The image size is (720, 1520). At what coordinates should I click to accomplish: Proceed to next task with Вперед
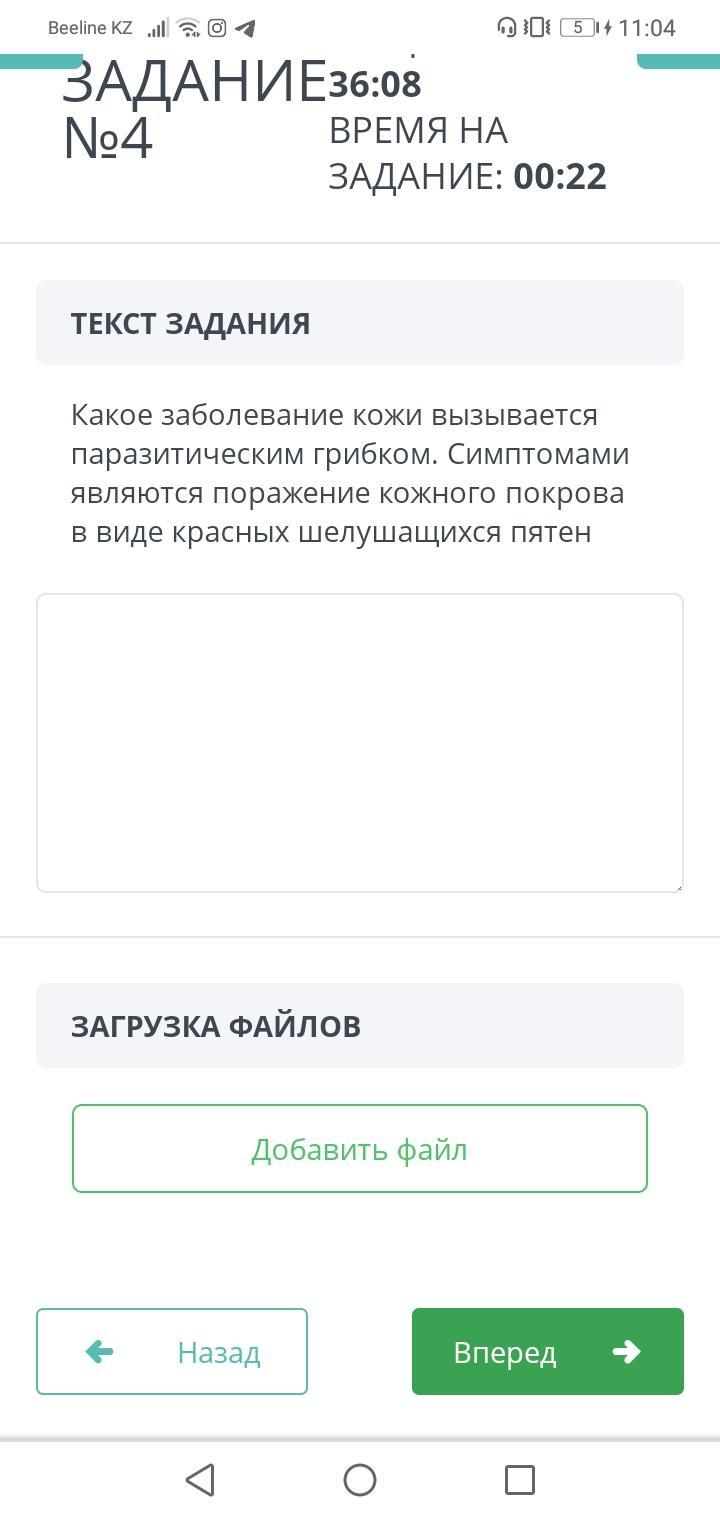coord(547,1351)
